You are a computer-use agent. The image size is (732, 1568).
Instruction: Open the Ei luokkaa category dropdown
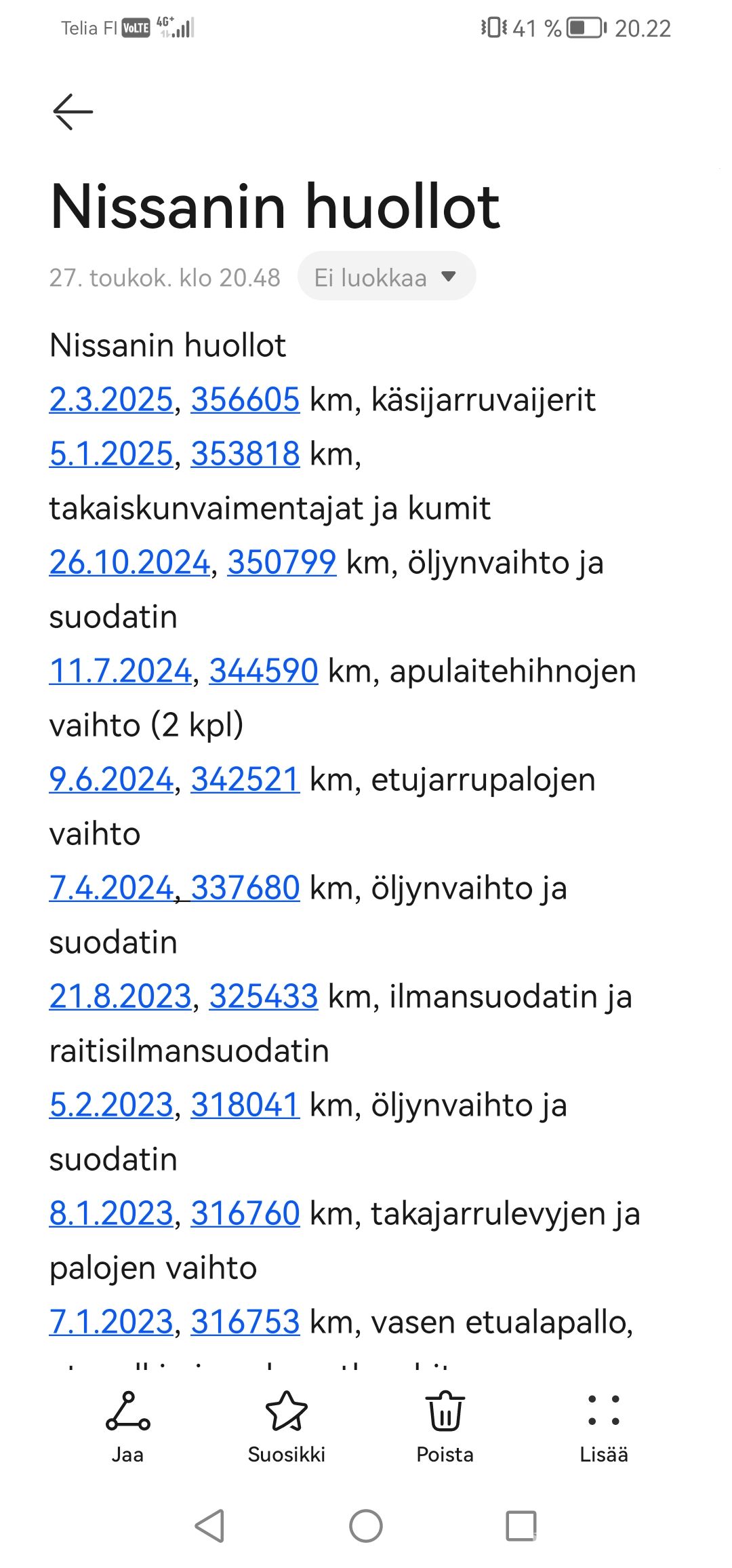[386, 277]
